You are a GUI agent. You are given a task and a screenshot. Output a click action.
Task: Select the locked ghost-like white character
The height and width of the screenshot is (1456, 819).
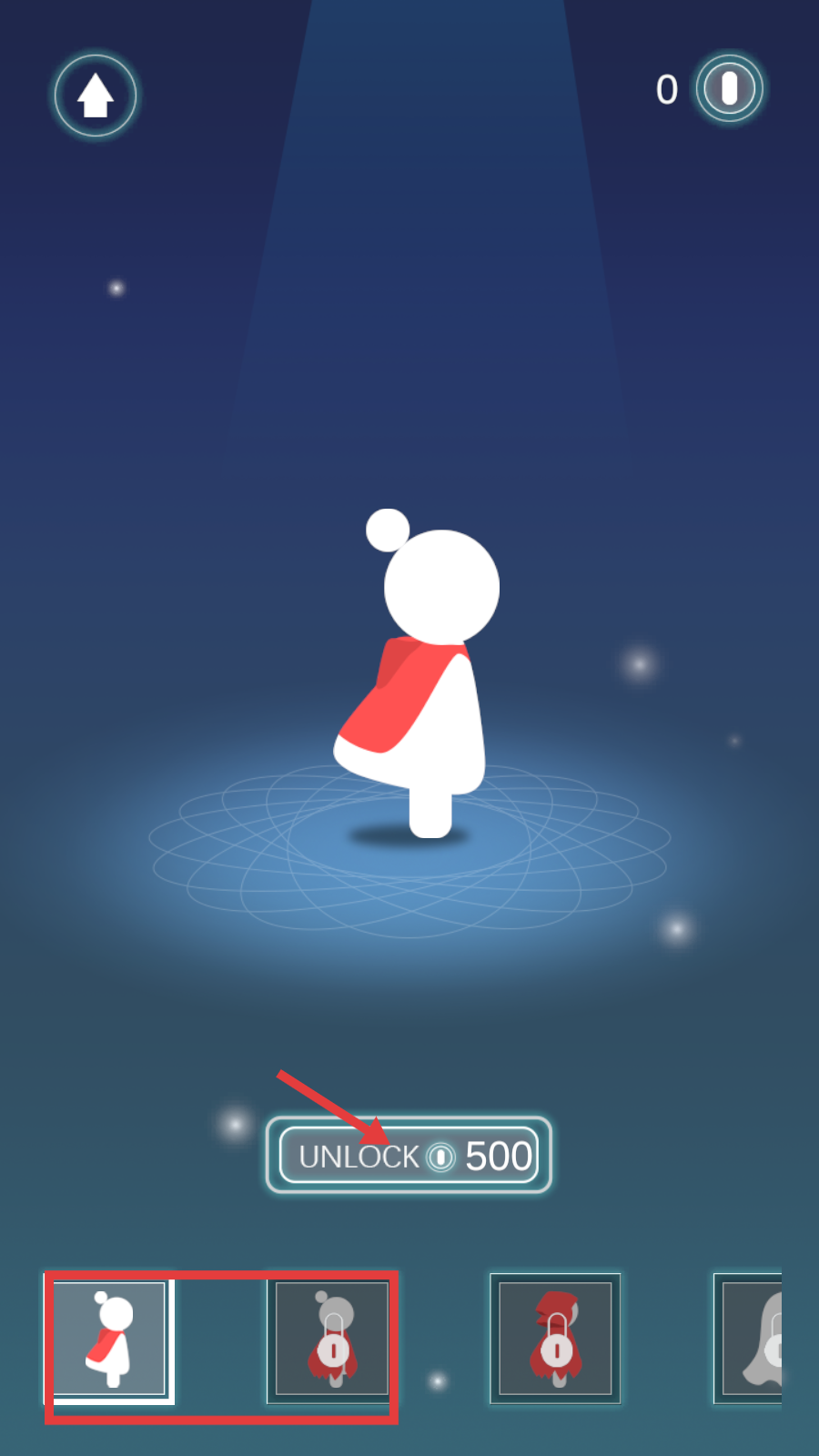(752, 1338)
